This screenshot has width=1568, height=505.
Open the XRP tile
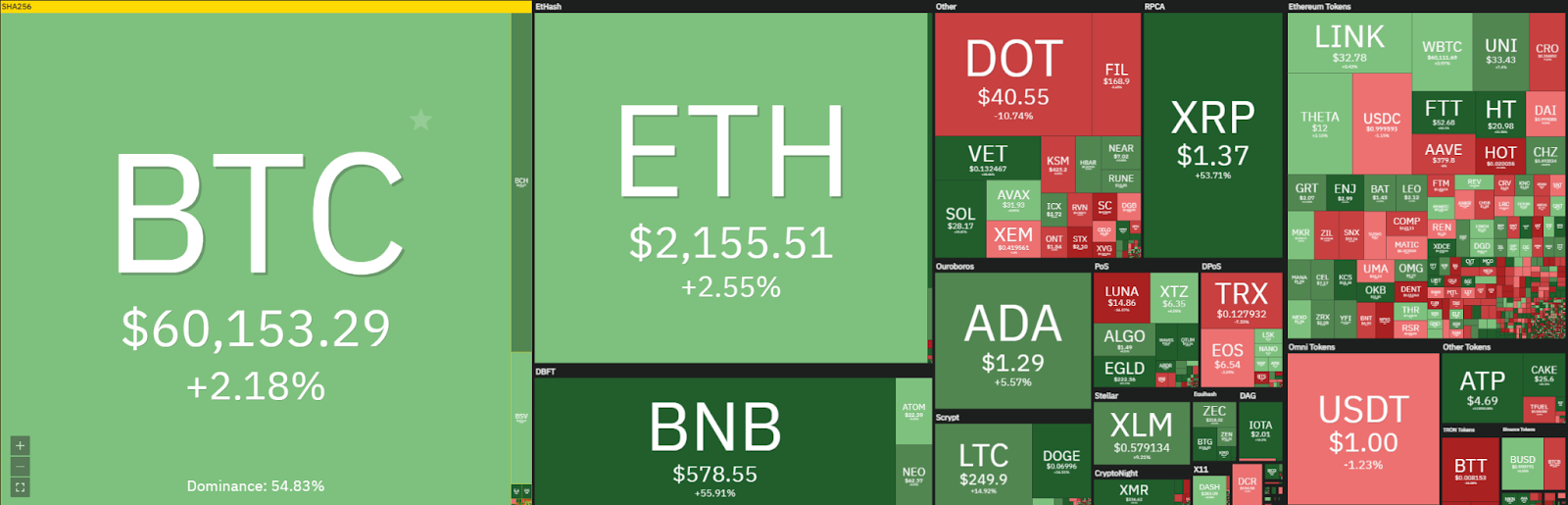1212,137
